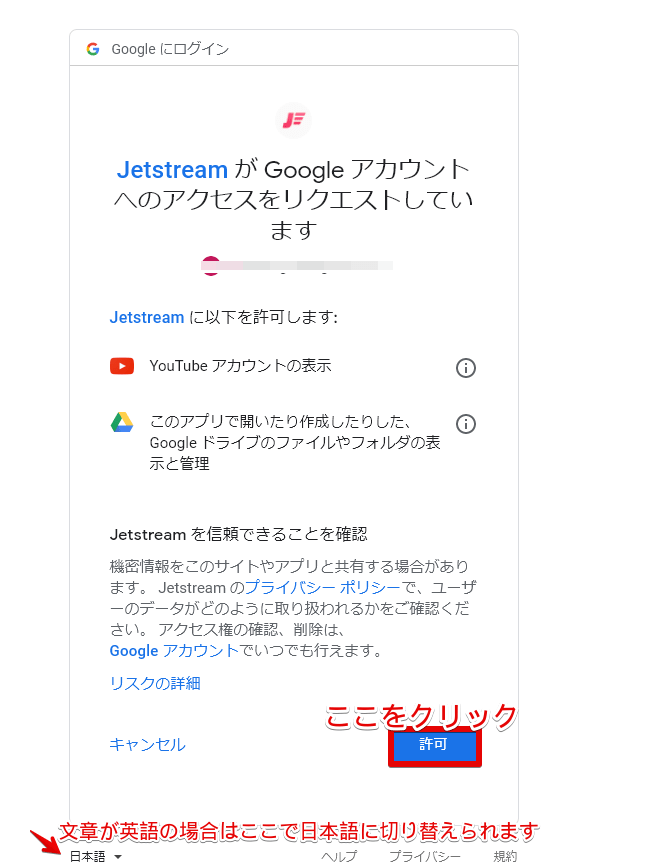Open the リスクの詳細 link
Viewport: 647px width, 864px height.
pyautogui.click(x=155, y=683)
